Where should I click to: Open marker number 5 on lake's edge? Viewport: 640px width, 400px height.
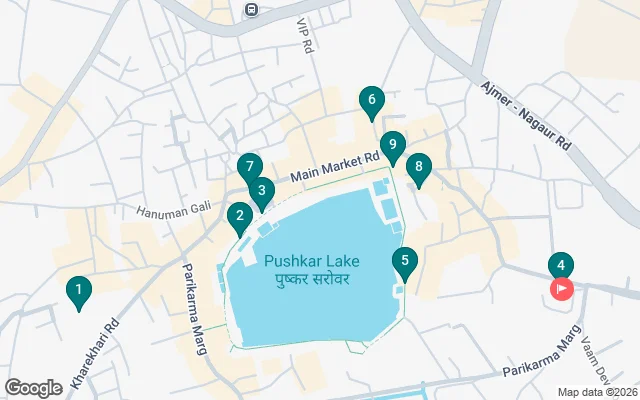[x=404, y=263]
